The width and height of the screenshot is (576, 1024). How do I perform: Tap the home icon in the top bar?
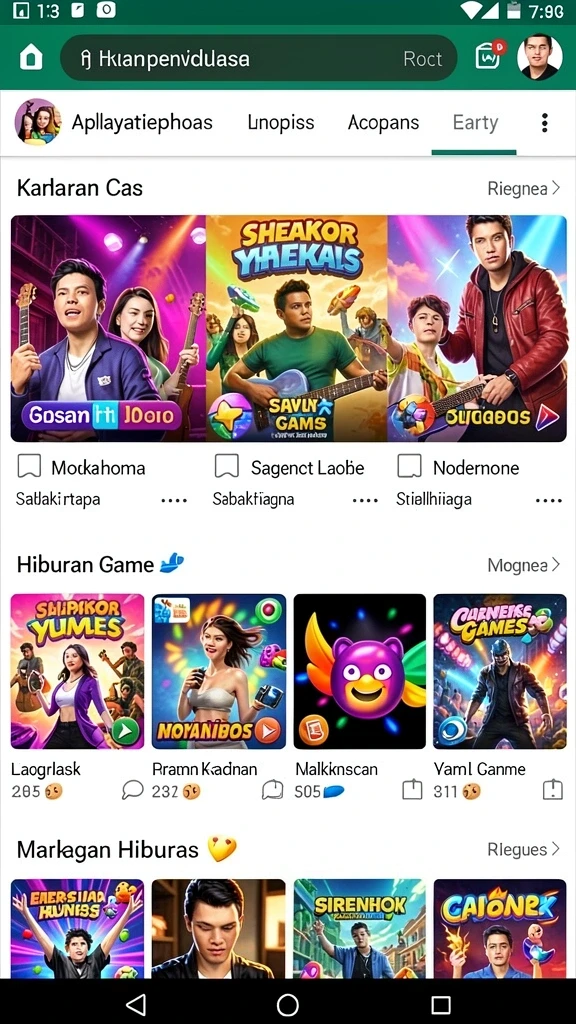coord(31,58)
